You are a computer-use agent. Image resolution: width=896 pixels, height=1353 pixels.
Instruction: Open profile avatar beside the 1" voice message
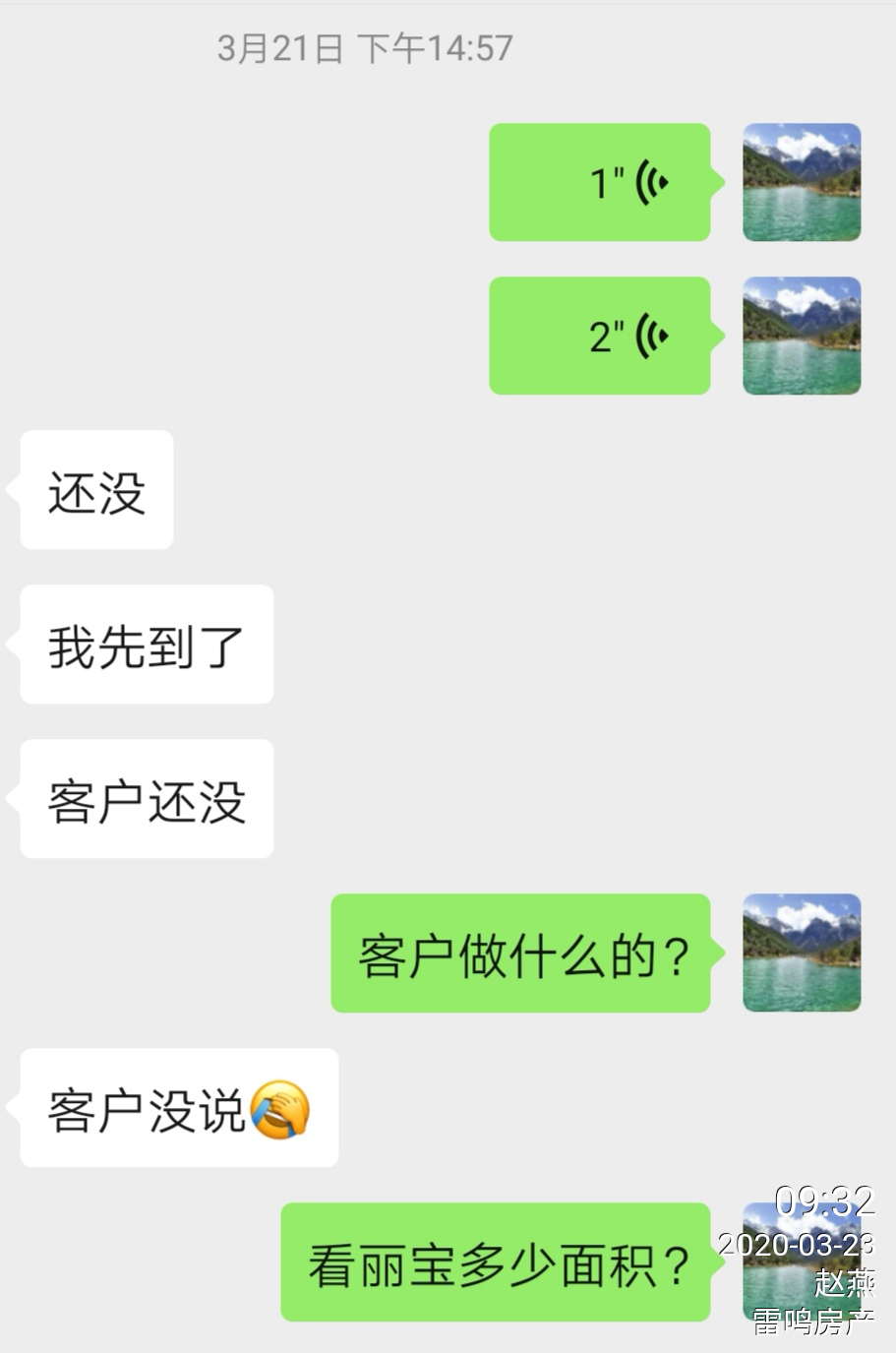(x=801, y=182)
